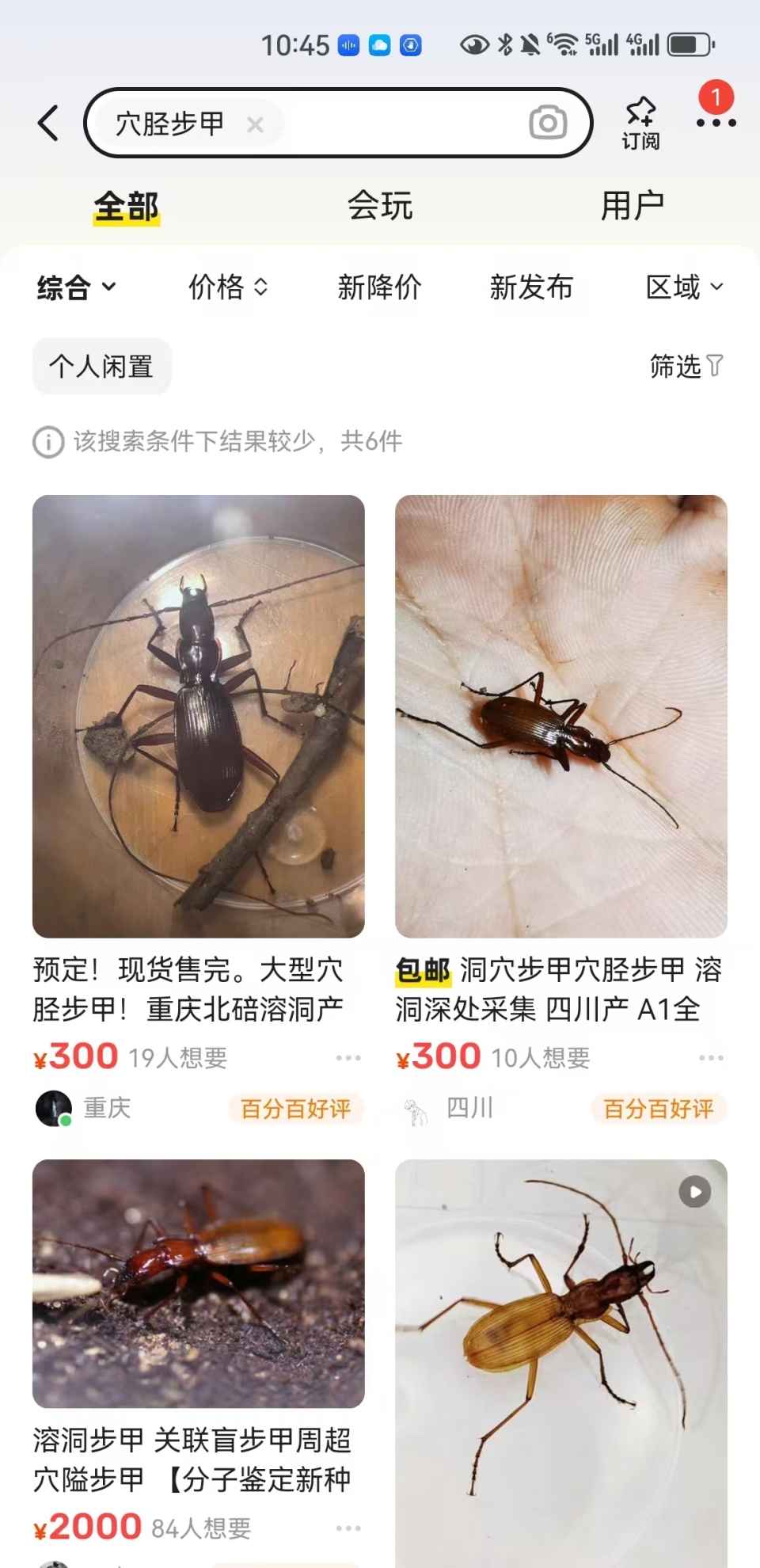Viewport: 760px width, 1568px height.
Task: Enable the 个人闲置 filter
Action: click(x=101, y=366)
